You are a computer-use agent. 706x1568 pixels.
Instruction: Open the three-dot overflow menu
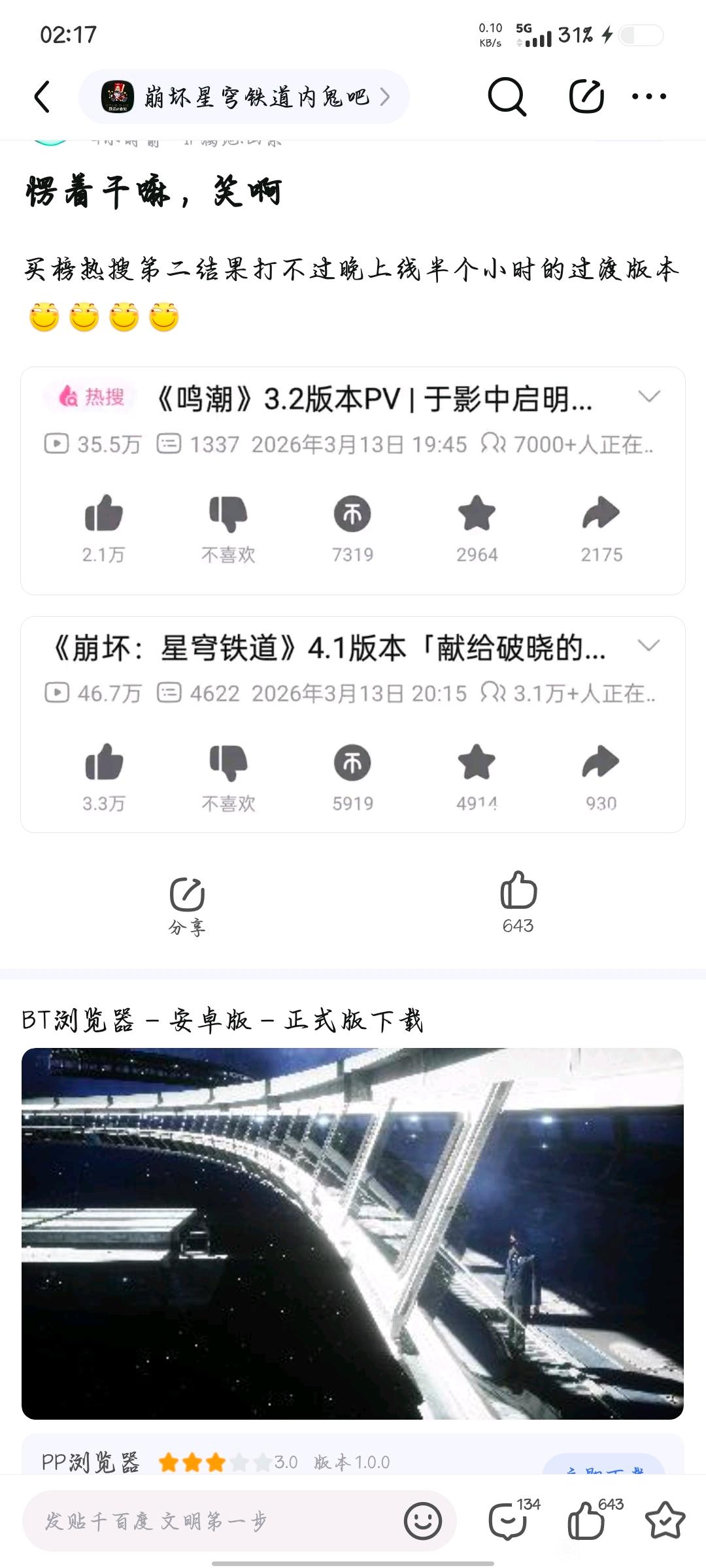pyautogui.click(x=648, y=97)
